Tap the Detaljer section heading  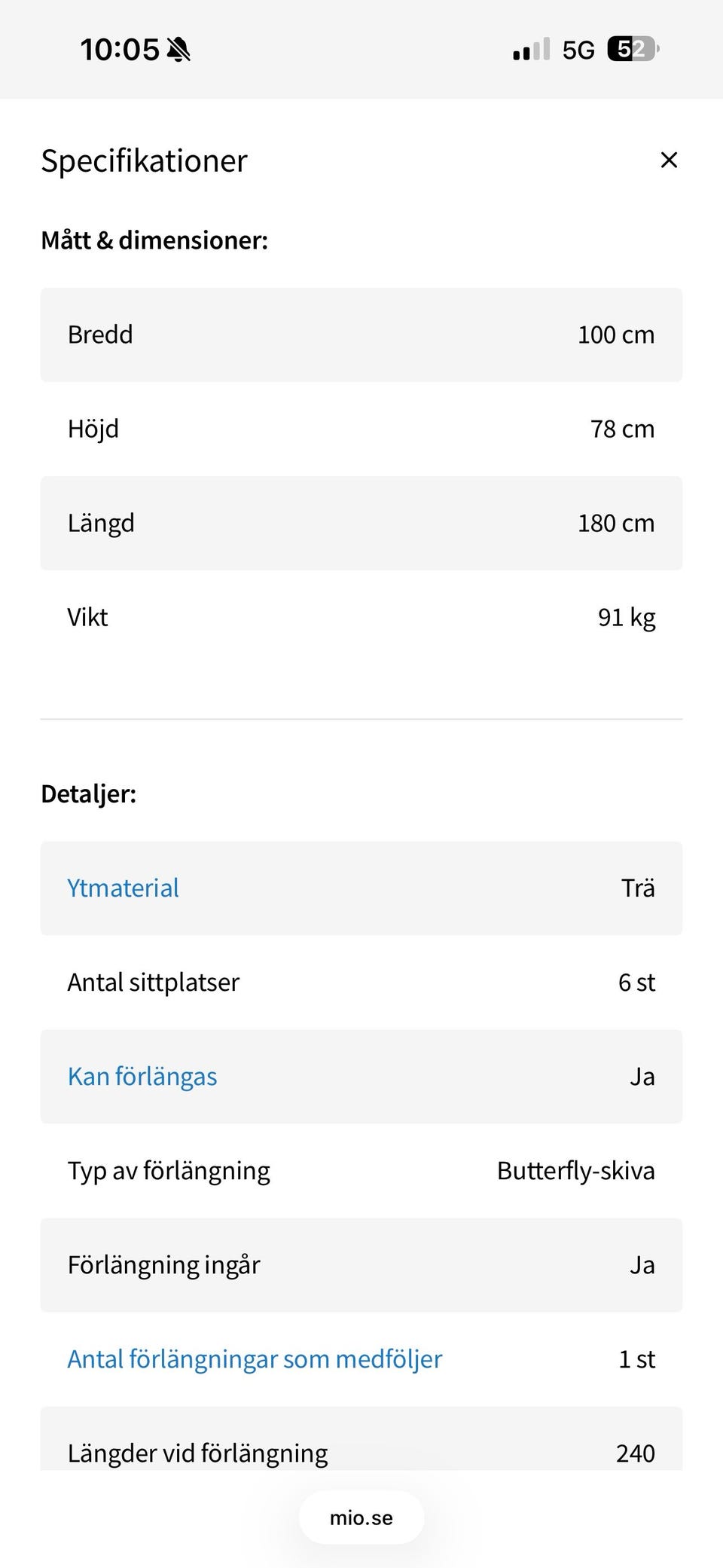(89, 793)
